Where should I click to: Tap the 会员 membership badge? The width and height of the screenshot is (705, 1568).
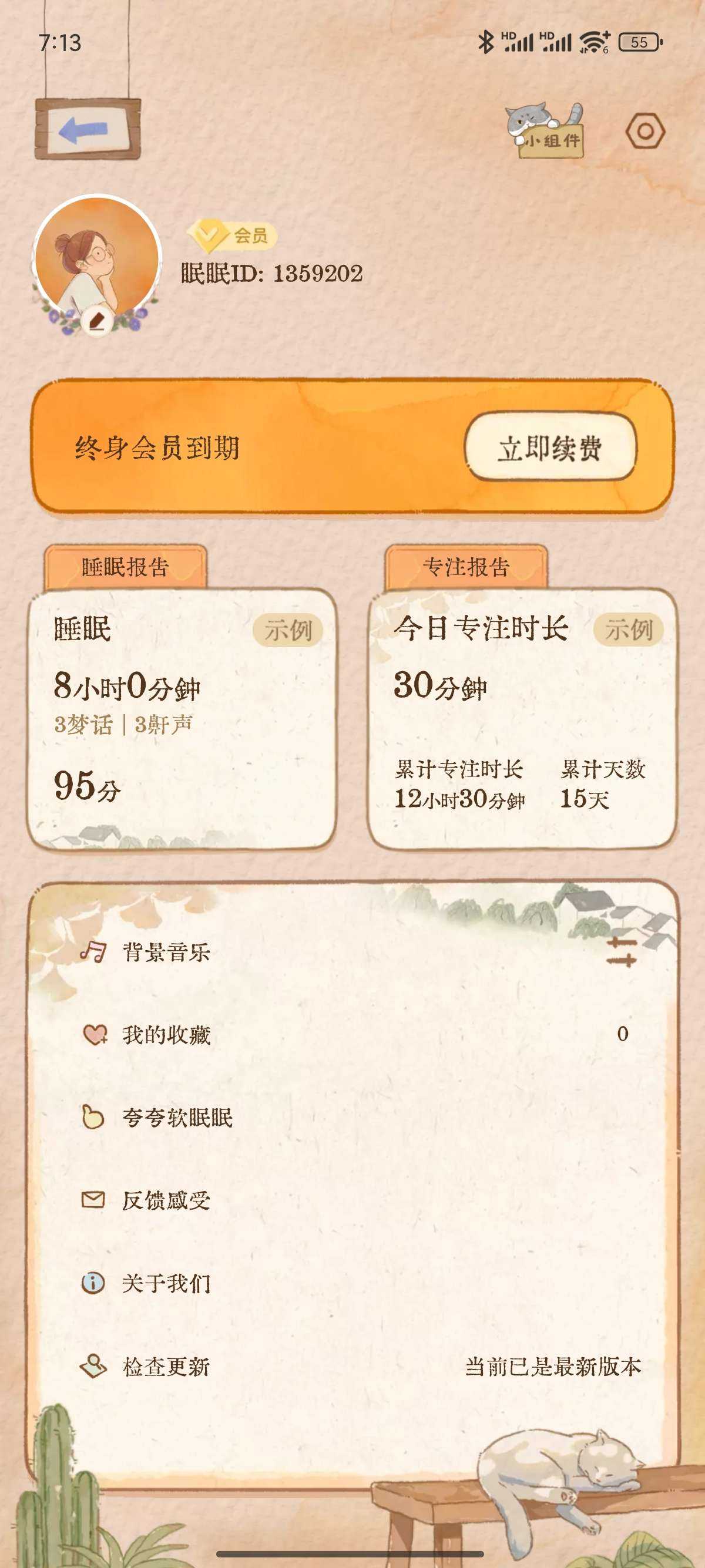click(233, 235)
